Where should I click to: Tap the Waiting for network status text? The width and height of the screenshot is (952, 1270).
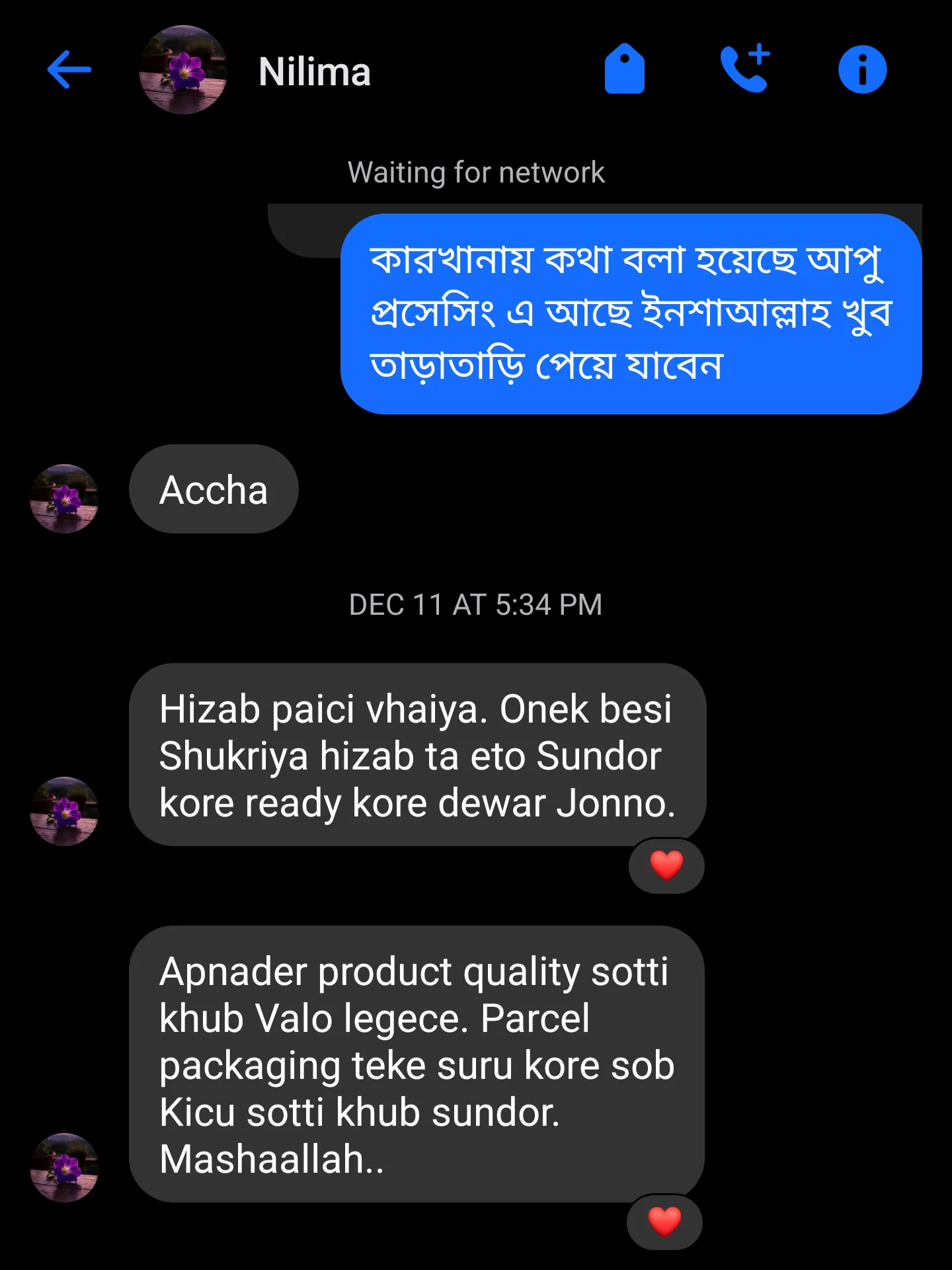click(x=476, y=172)
